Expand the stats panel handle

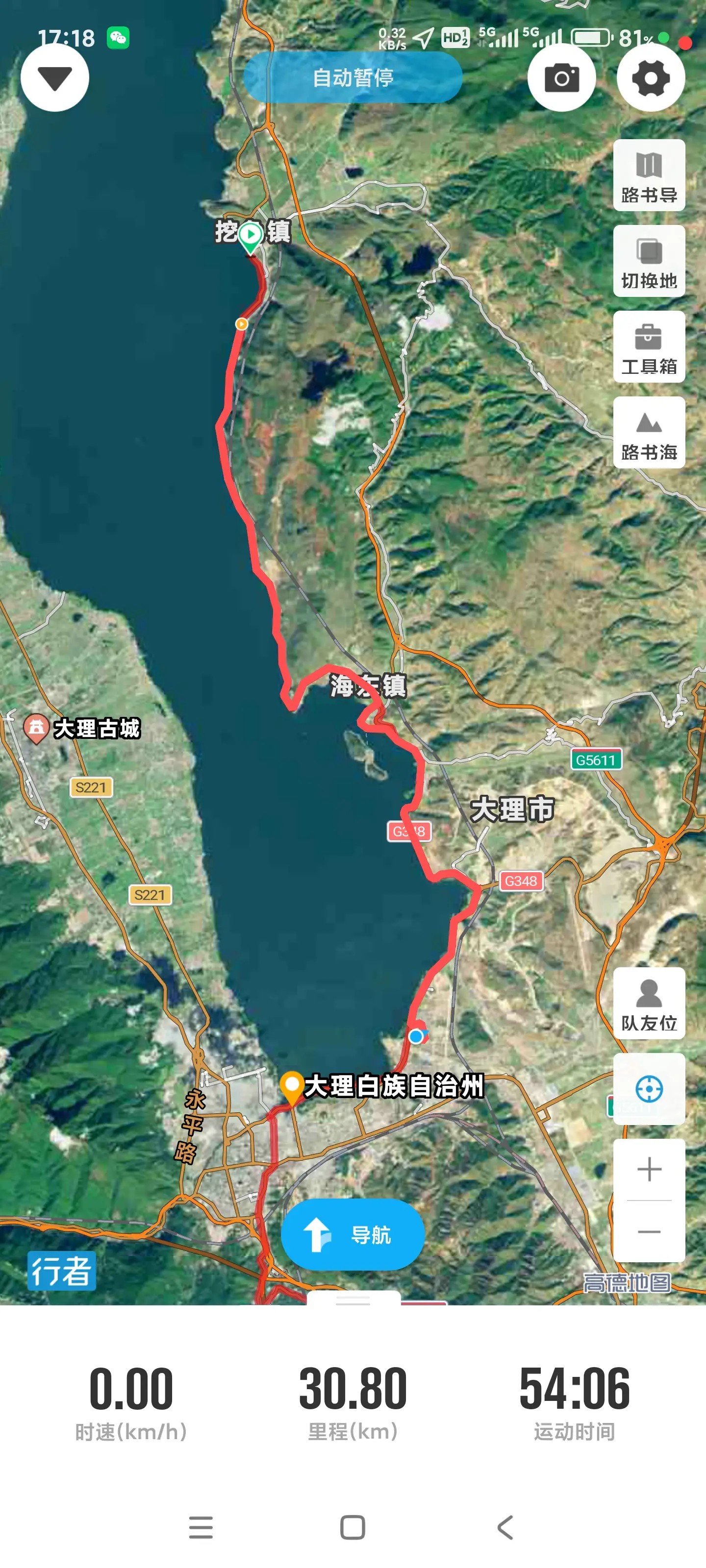(353, 1300)
